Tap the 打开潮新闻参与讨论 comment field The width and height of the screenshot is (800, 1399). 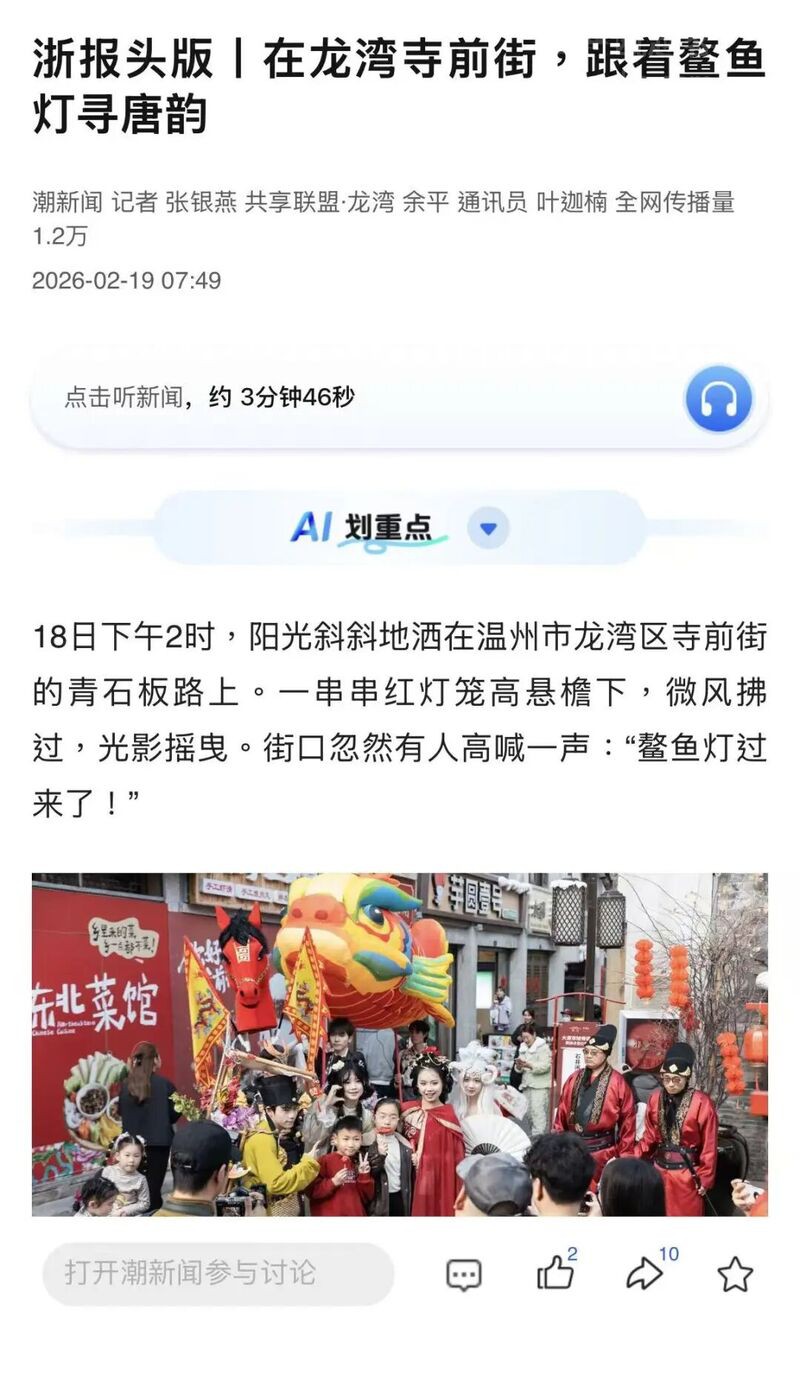click(x=218, y=1273)
